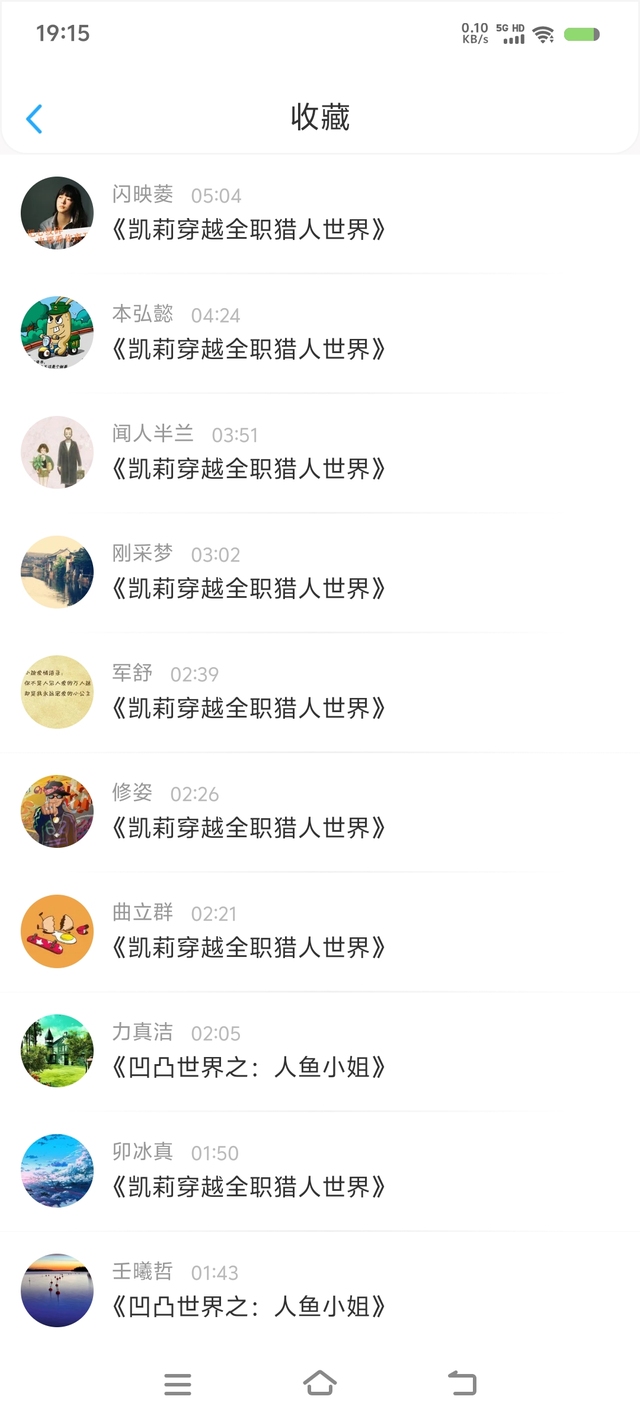The height and width of the screenshot is (1422, 640).
Task: Tap the system home button
Action: 320,1383
